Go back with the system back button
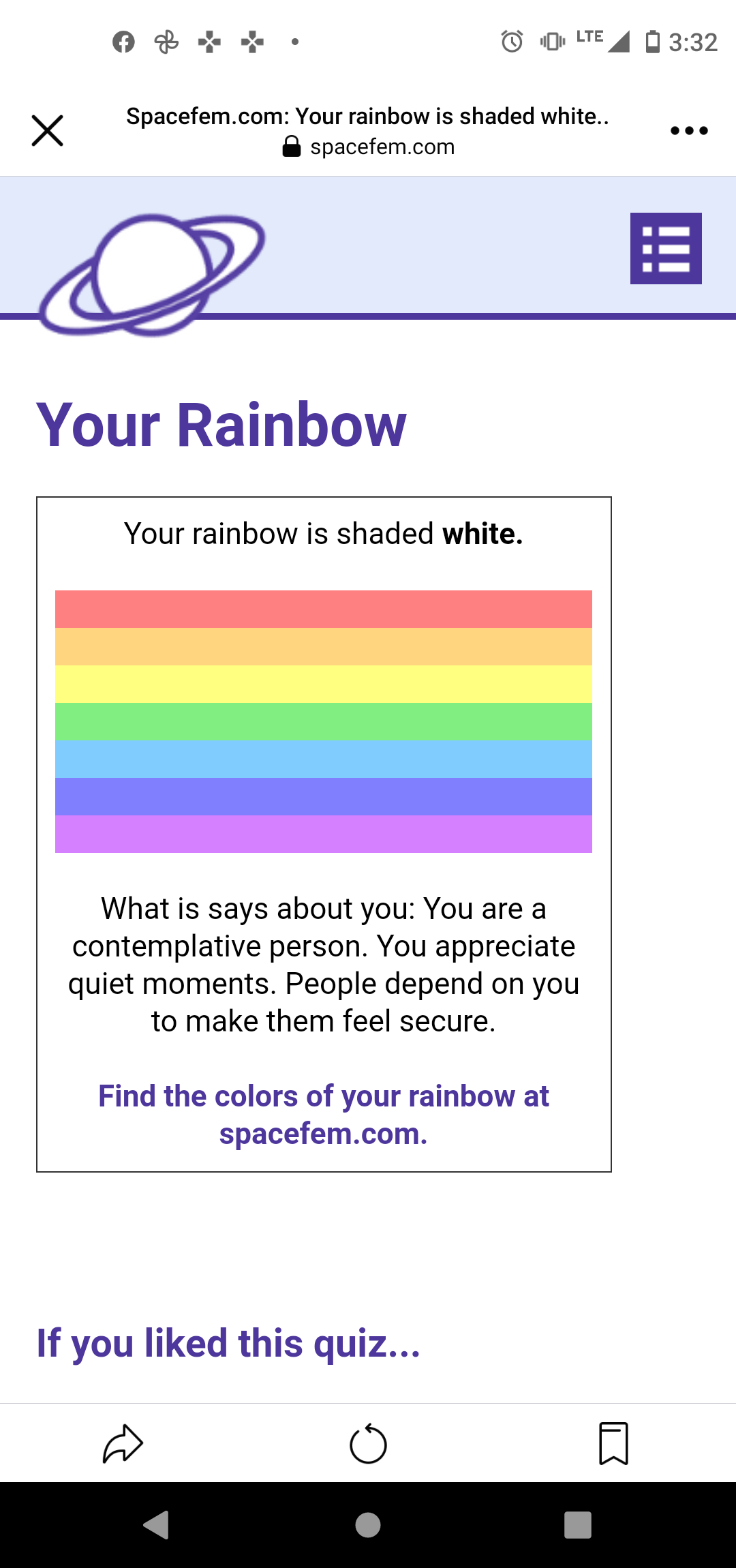 click(157, 1525)
